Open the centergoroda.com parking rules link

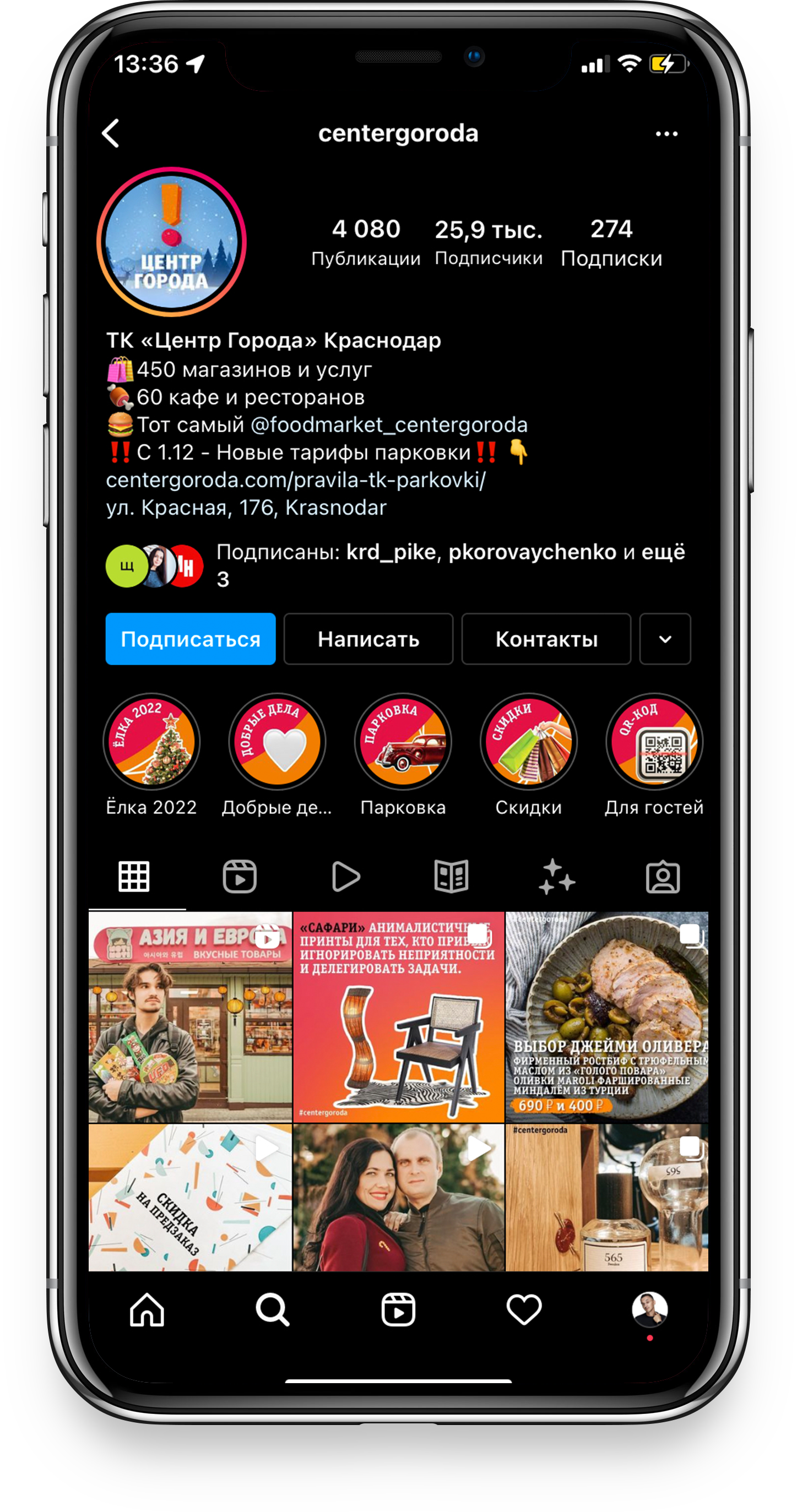tap(295, 480)
